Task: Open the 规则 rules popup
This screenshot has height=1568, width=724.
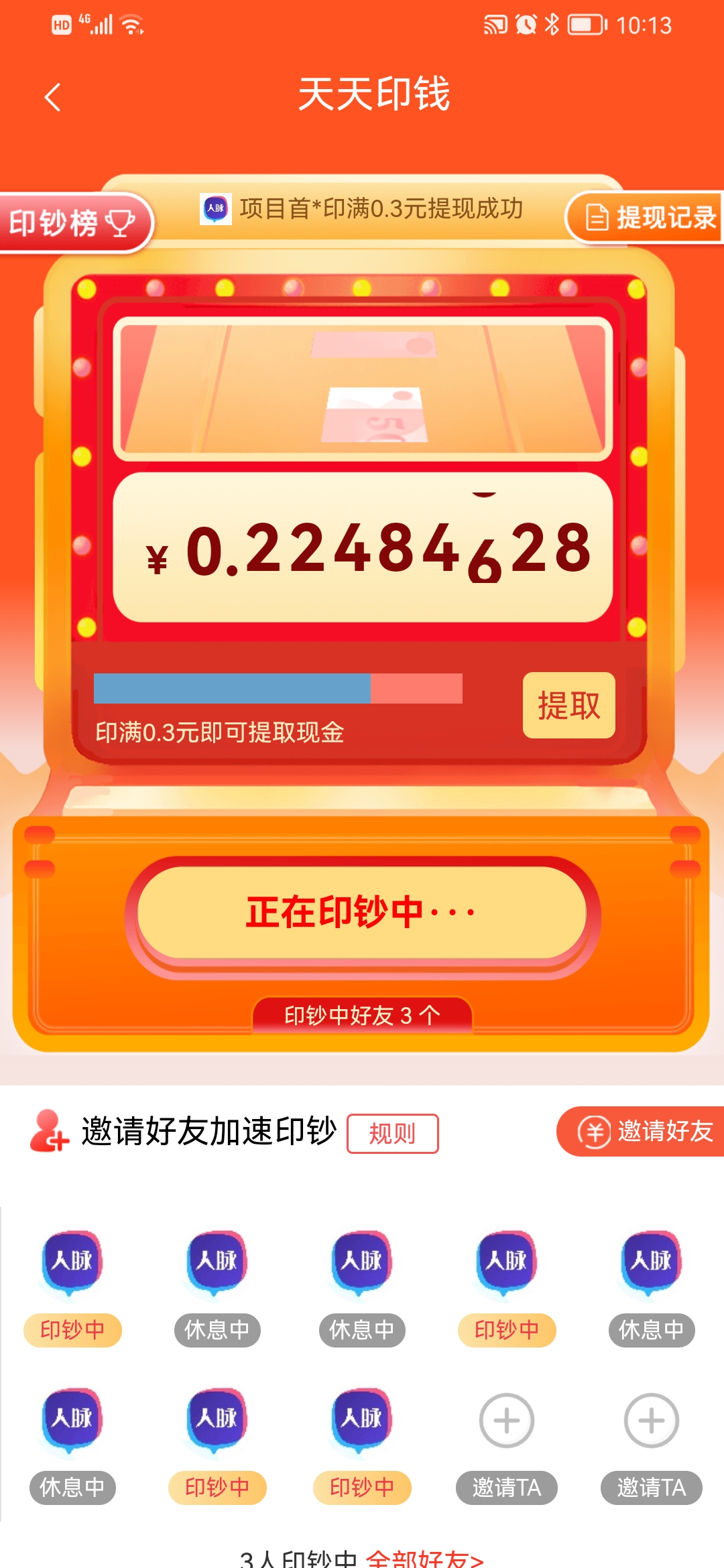Action: coord(392,1132)
